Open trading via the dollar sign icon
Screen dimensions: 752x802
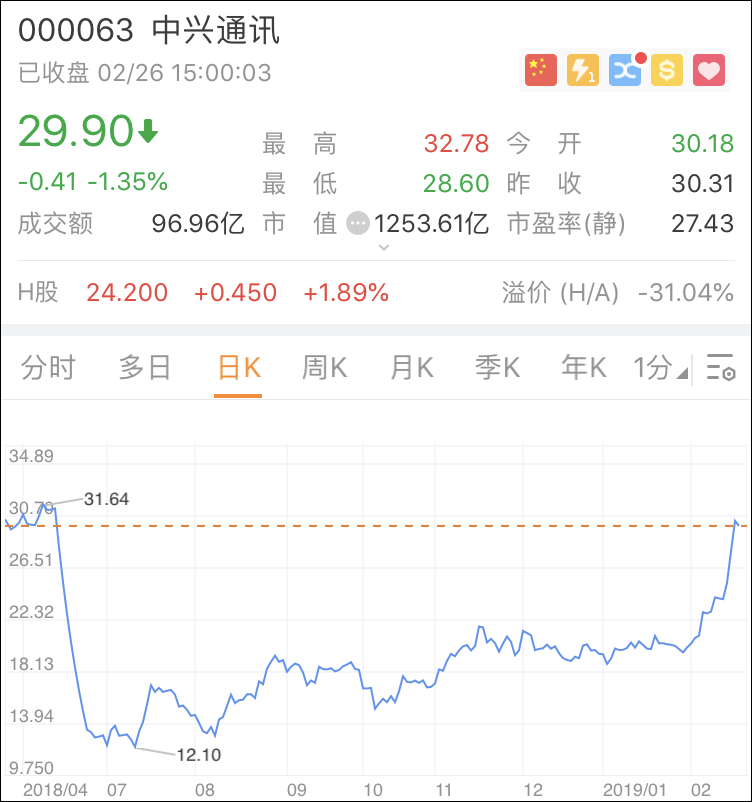666,71
